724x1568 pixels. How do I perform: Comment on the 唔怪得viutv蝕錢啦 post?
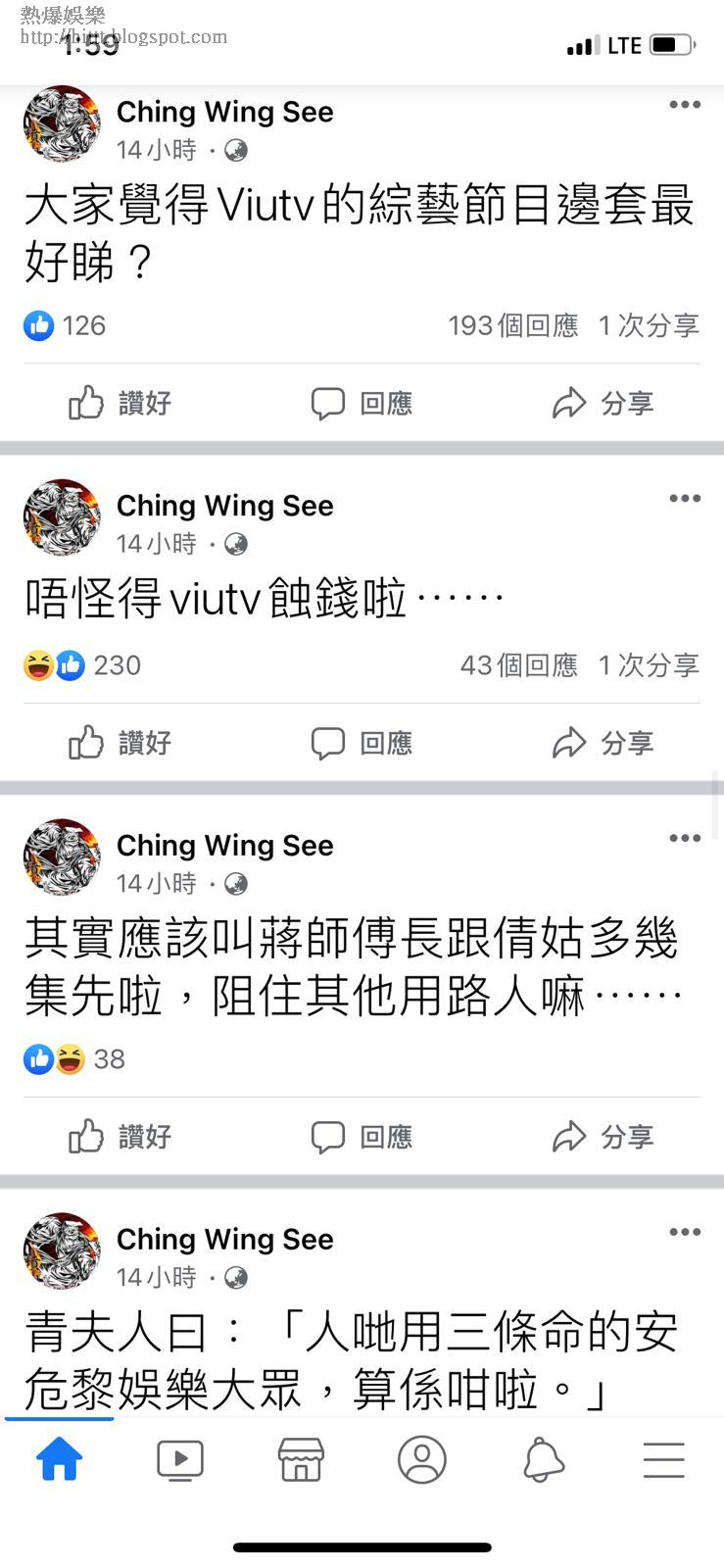click(x=362, y=743)
